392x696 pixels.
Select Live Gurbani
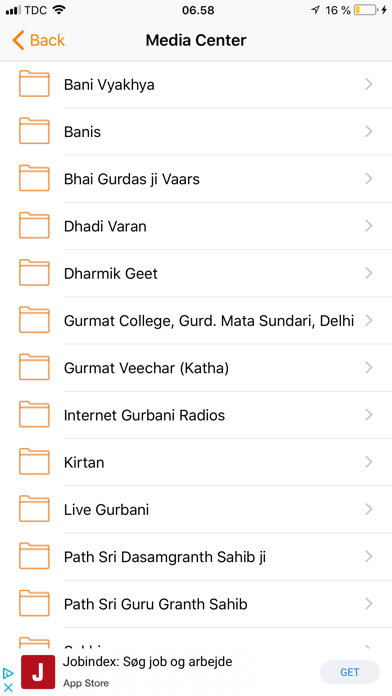point(196,510)
